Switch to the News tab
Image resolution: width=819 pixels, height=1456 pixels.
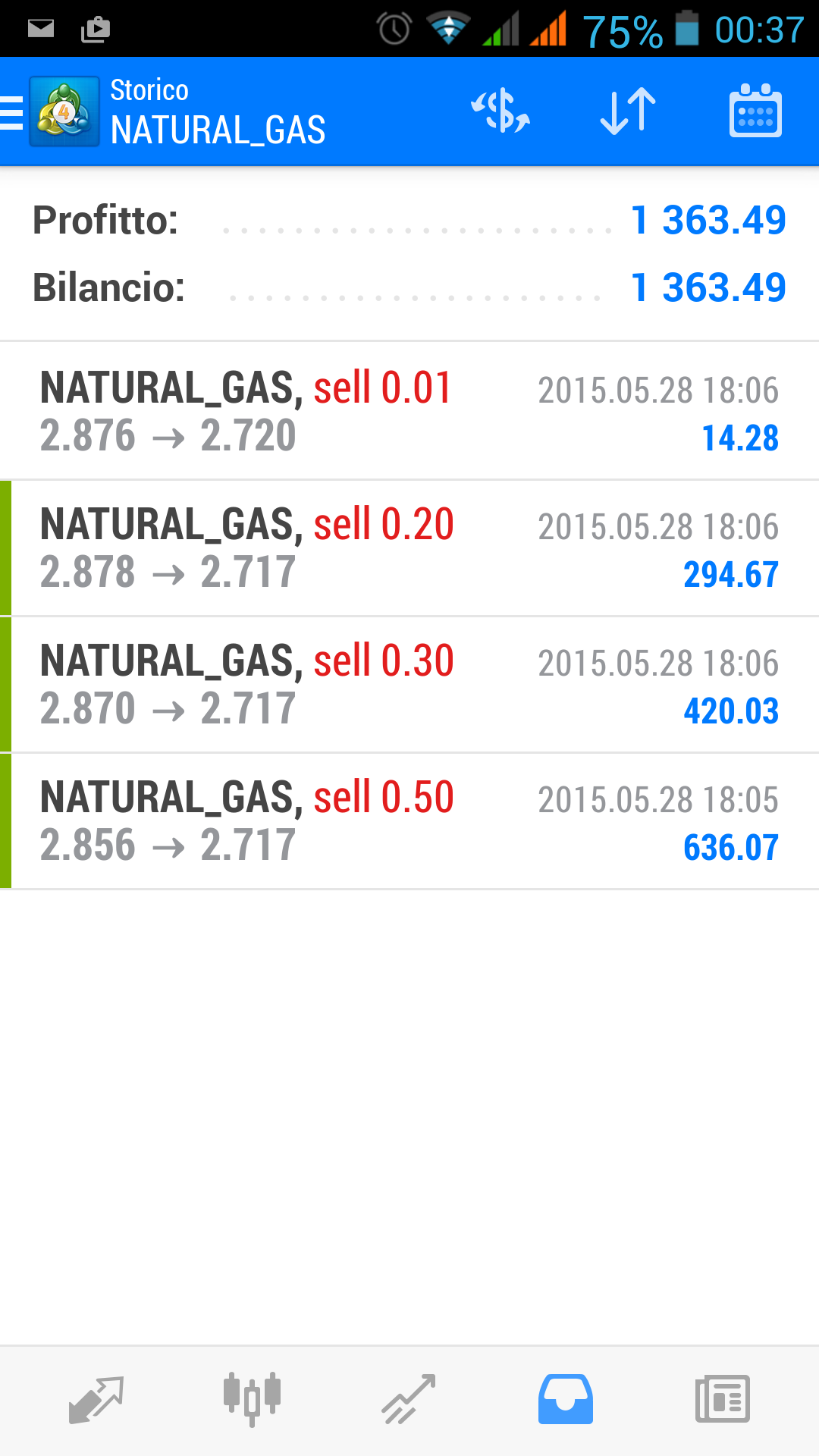pyautogui.click(x=723, y=1399)
